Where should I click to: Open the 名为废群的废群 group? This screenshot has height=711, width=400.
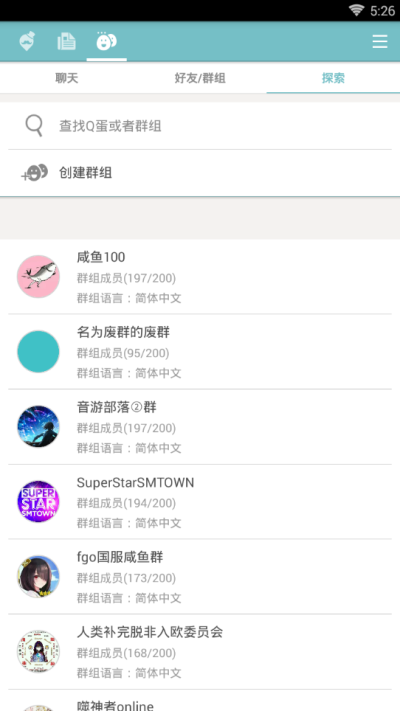pos(200,351)
